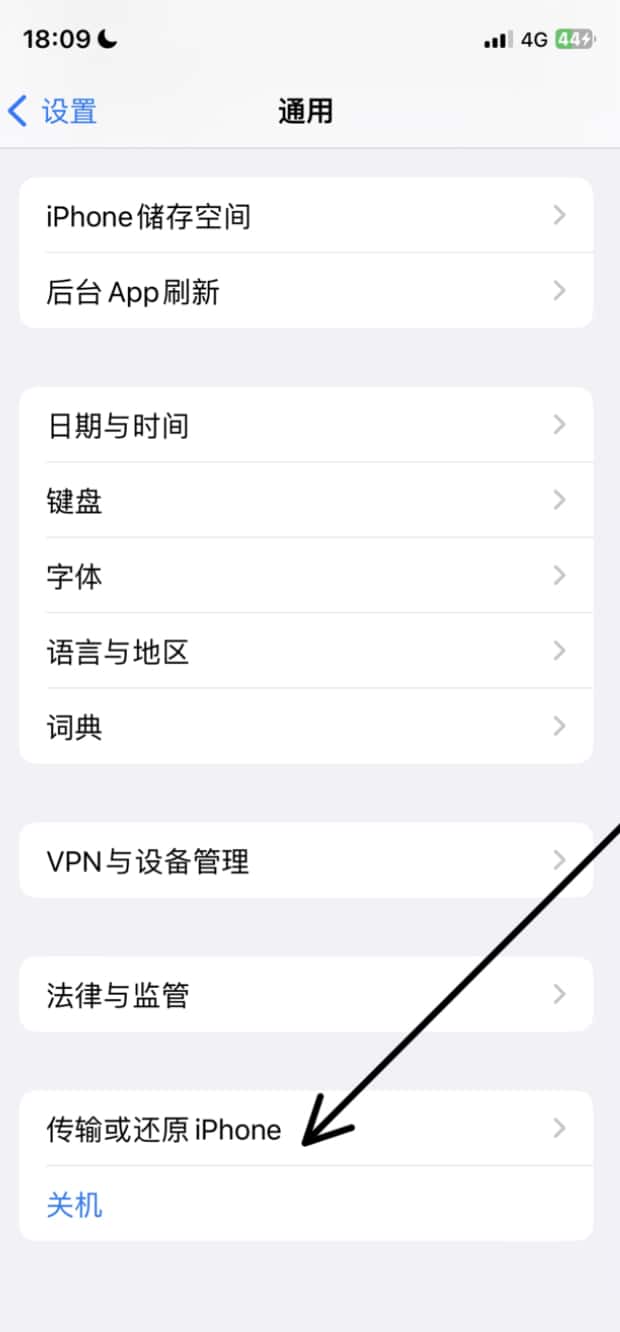Screen dimensions: 620x1332
Task: Open 传输或还原 iPhone
Action: tap(305, 1129)
